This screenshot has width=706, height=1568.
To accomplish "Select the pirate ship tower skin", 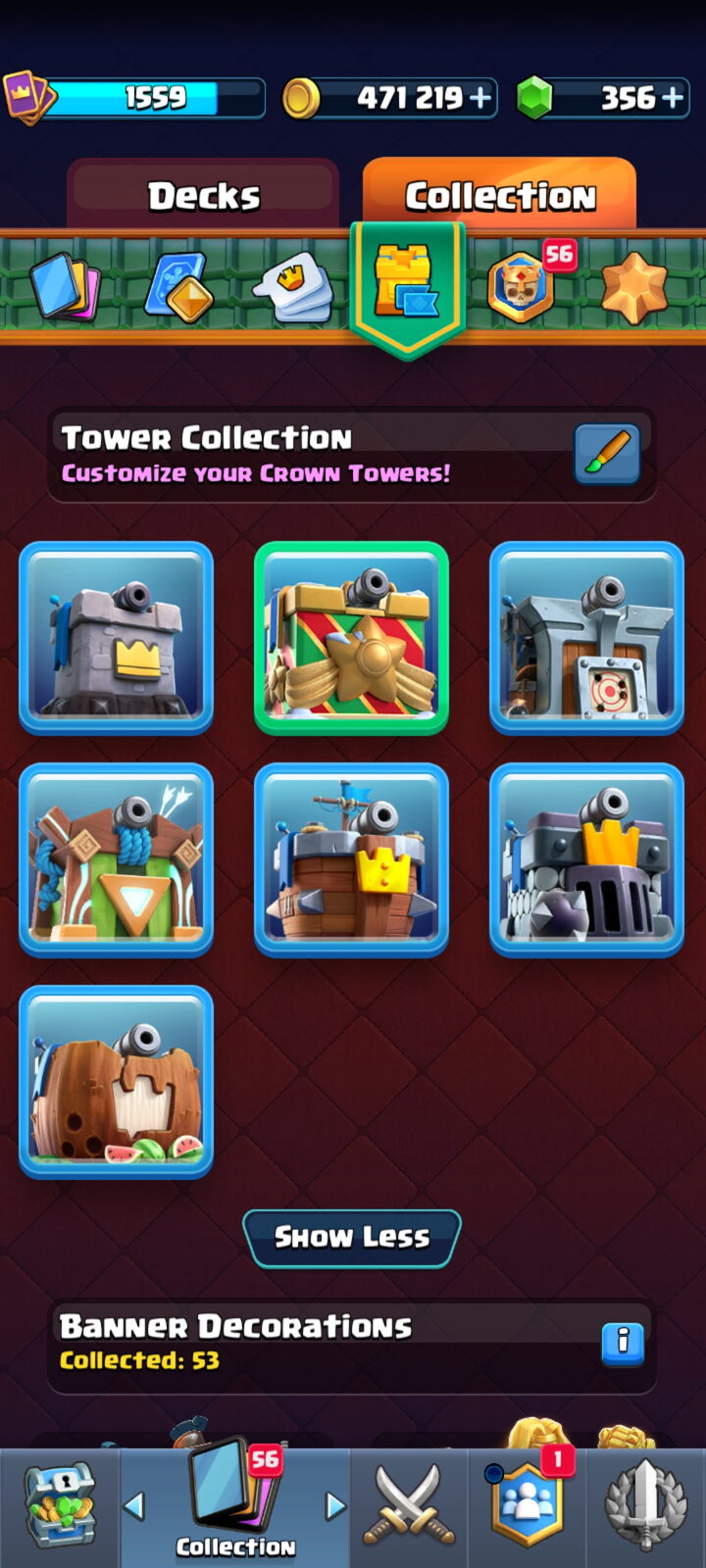I will [352, 859].
